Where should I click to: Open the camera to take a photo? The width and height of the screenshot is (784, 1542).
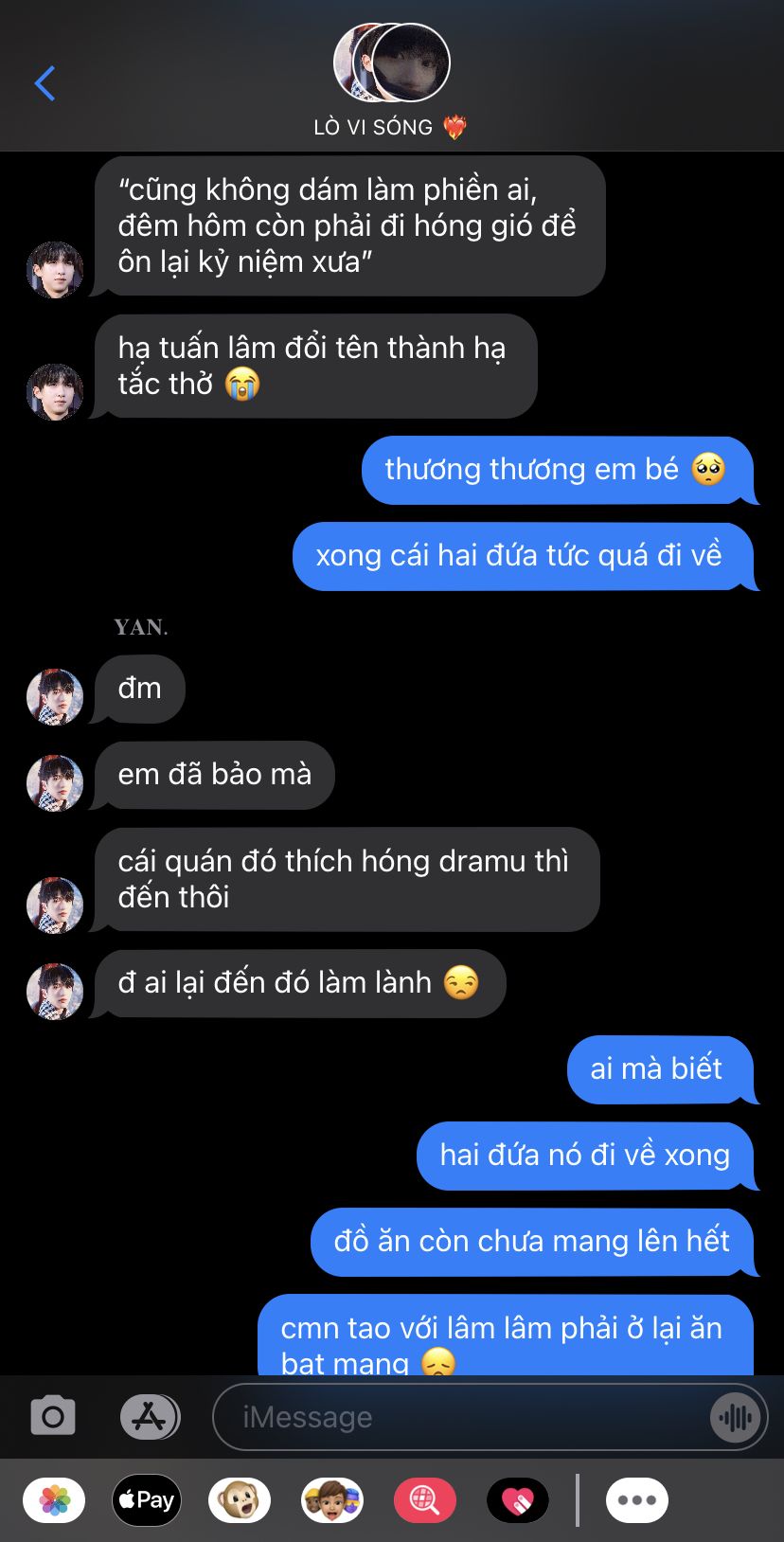coord(53,1417)
